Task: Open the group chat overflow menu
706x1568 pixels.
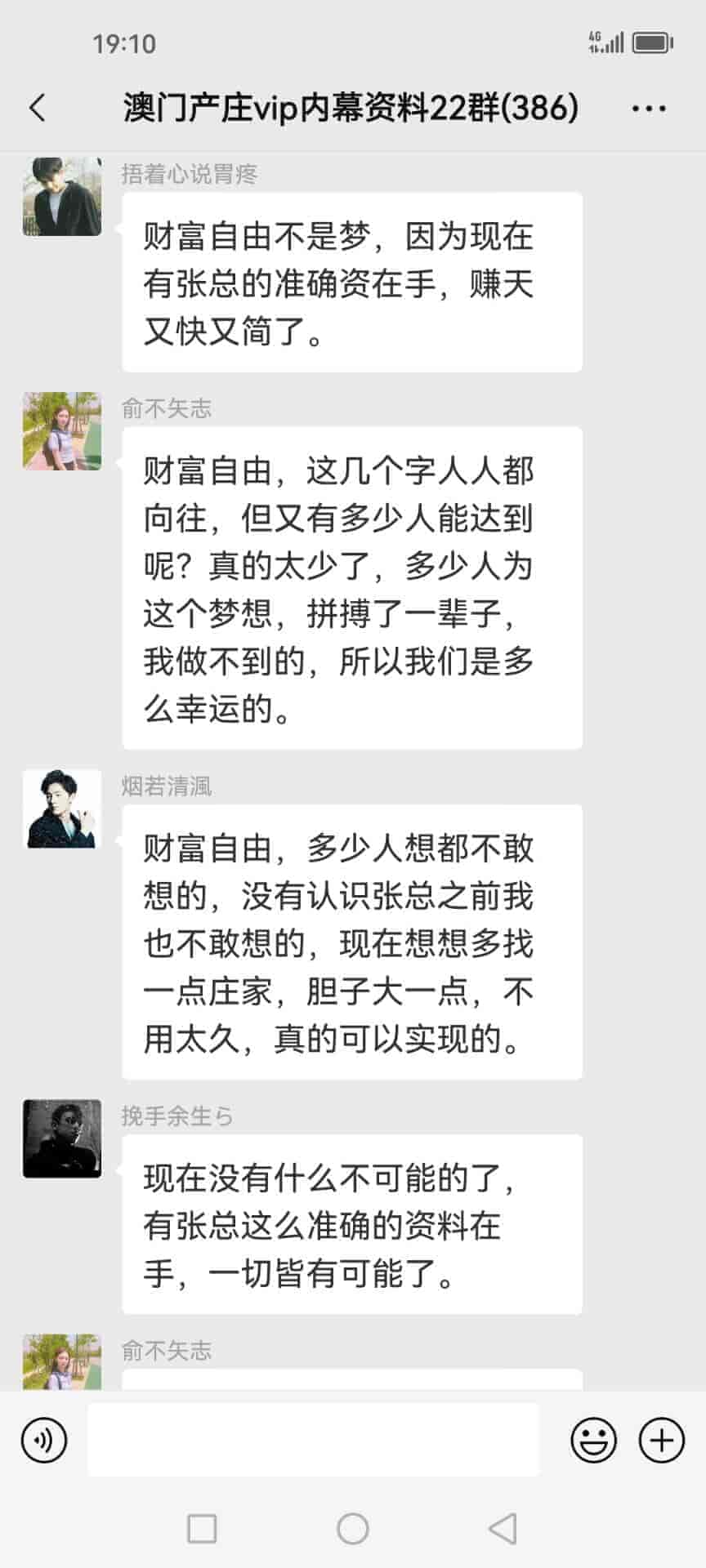Action: click(x=649, y=108)
